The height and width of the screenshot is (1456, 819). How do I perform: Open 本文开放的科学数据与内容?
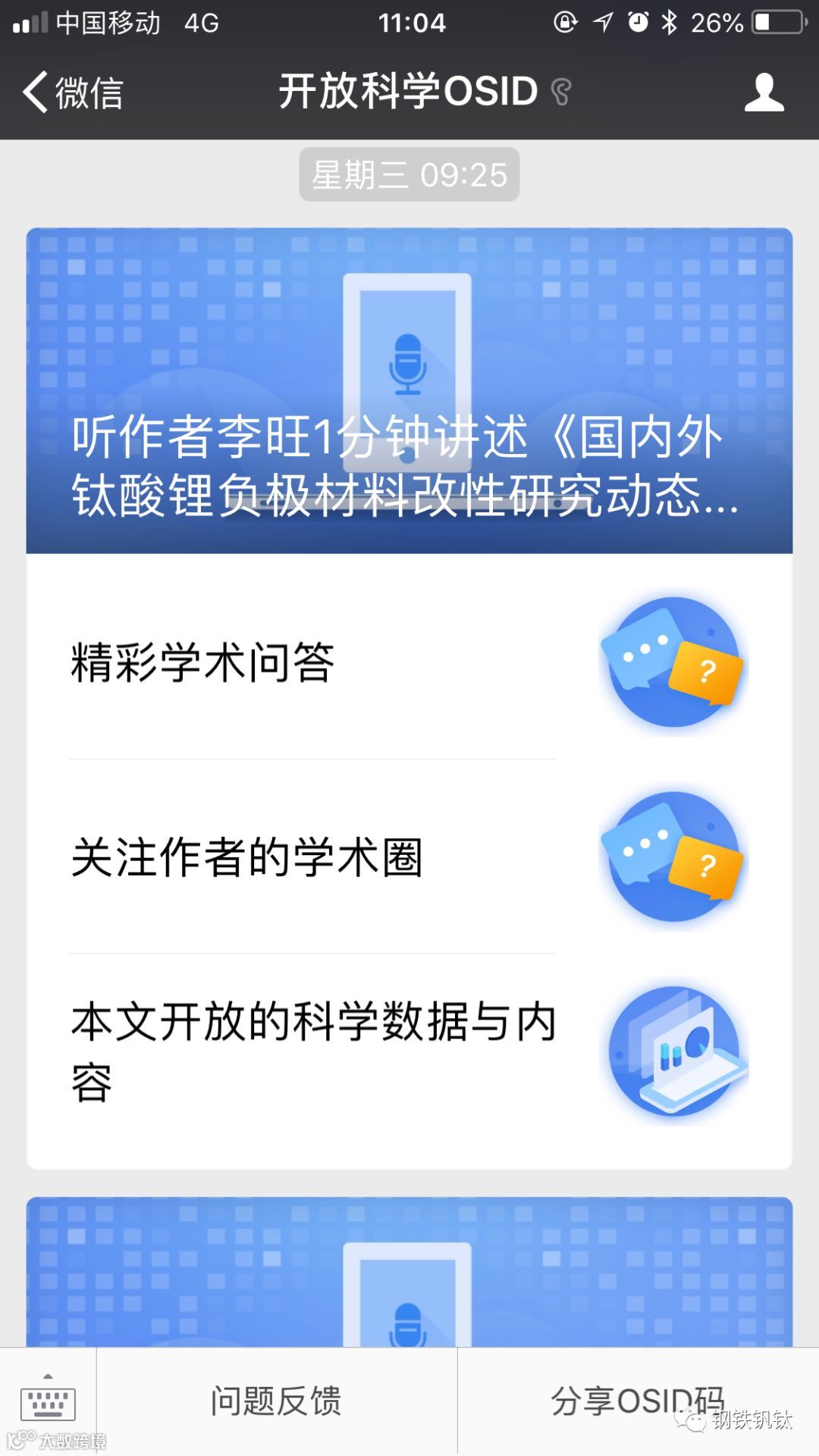[409, 1052]
